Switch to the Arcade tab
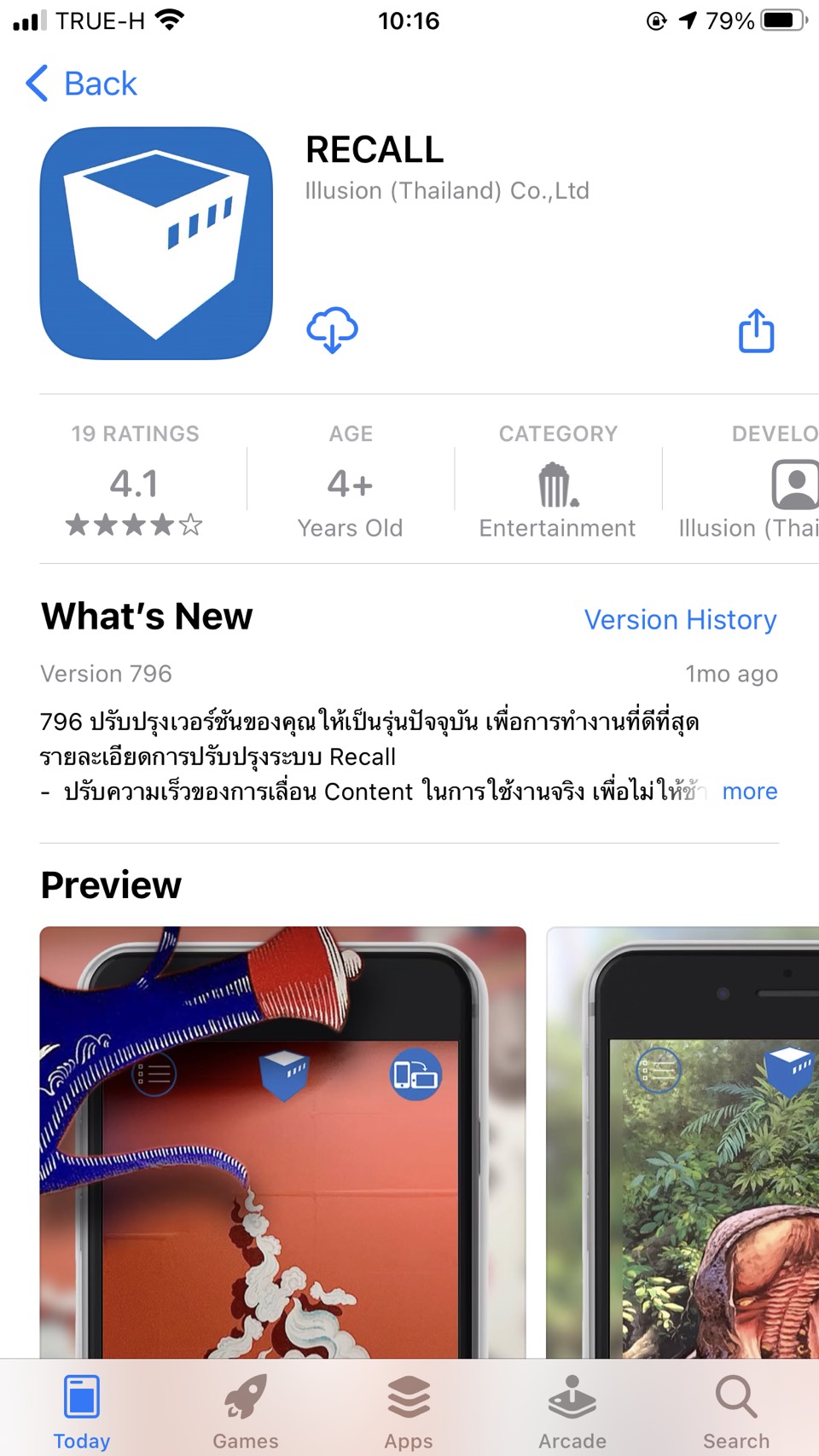Screen dimensions: 819x1456 572,1411
